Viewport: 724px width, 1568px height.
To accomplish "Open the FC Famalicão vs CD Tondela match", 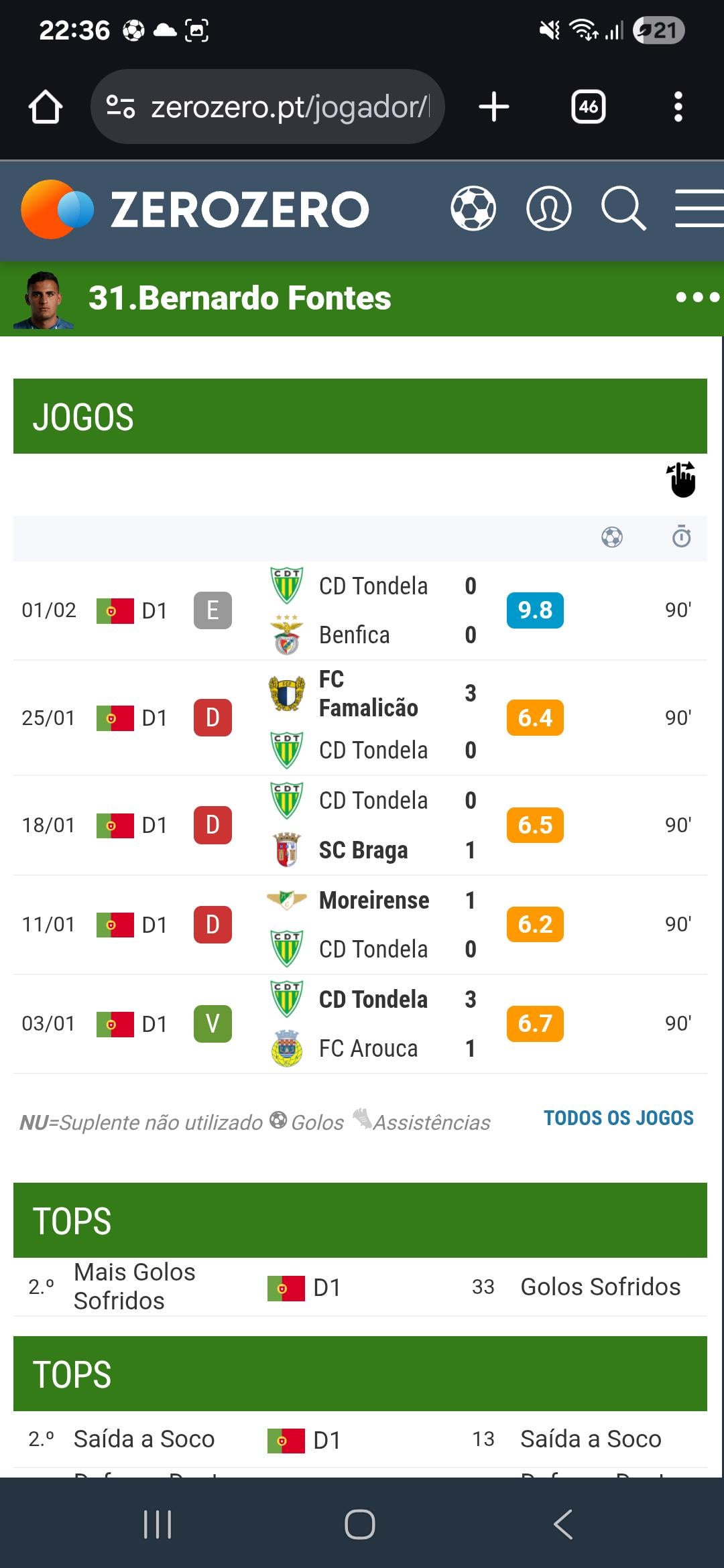I will pyautogui.click(x=373, y=718).
